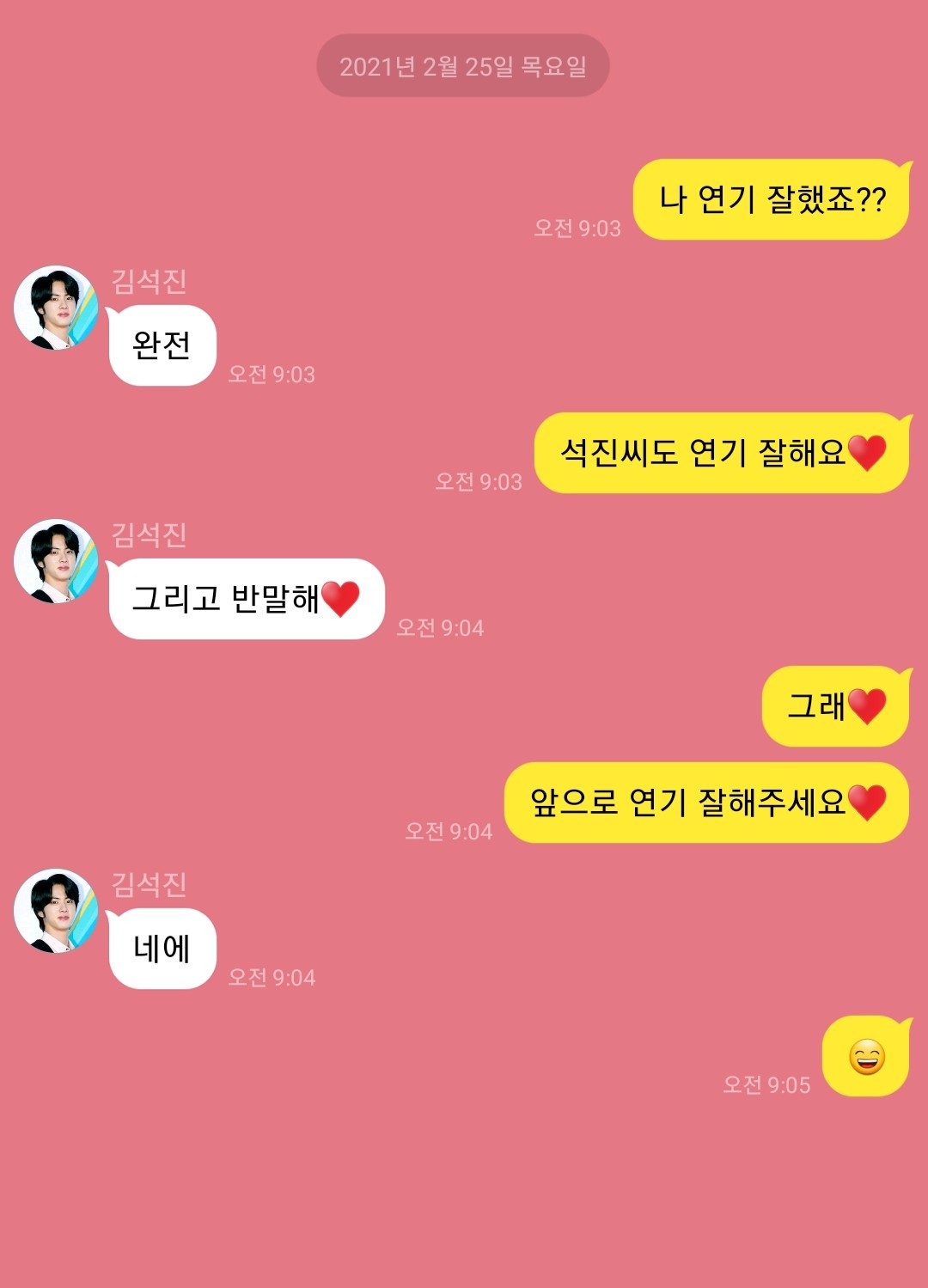The image size is (928, 1288).
Task: Tap 김석진's profile picture beside "네에"
Action: (56, 911)
